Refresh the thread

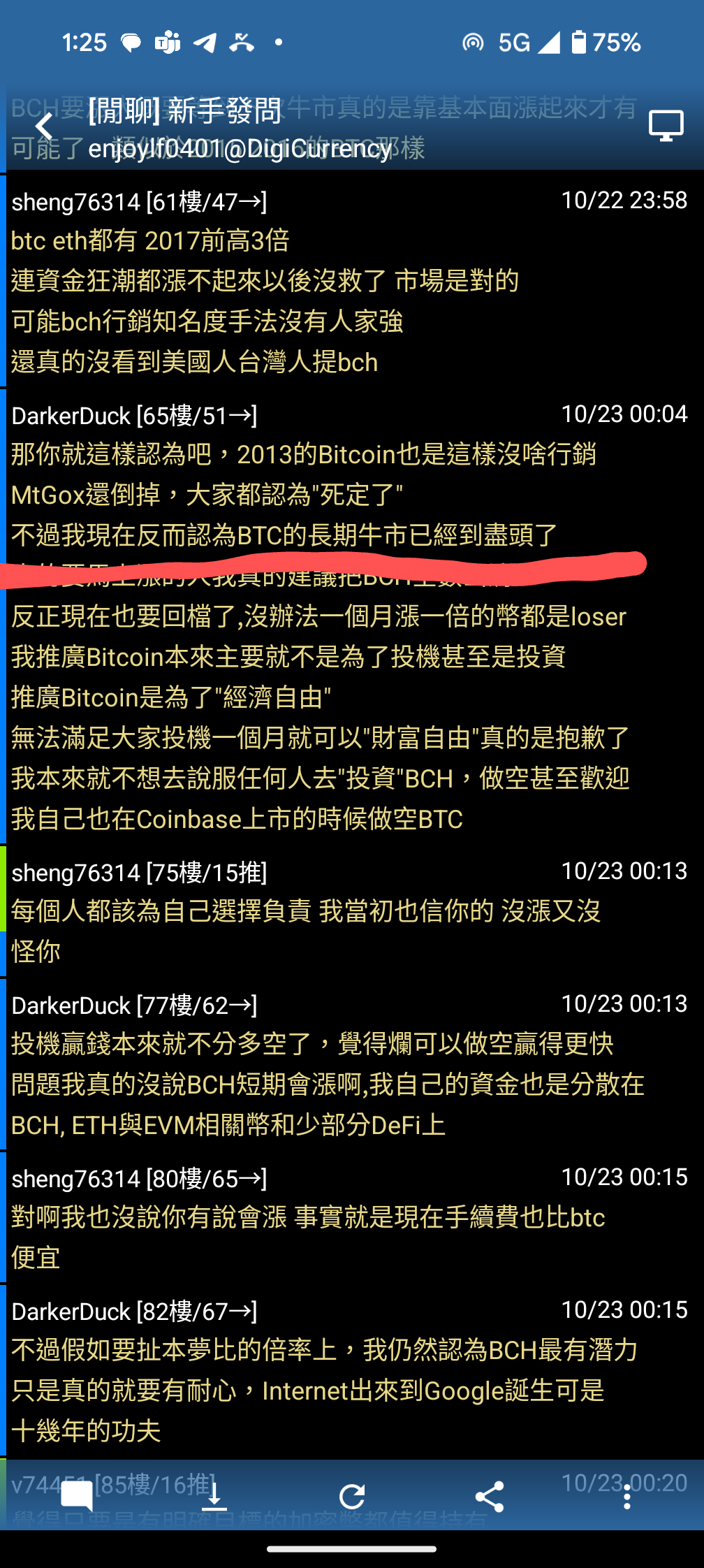point(352,1496)
